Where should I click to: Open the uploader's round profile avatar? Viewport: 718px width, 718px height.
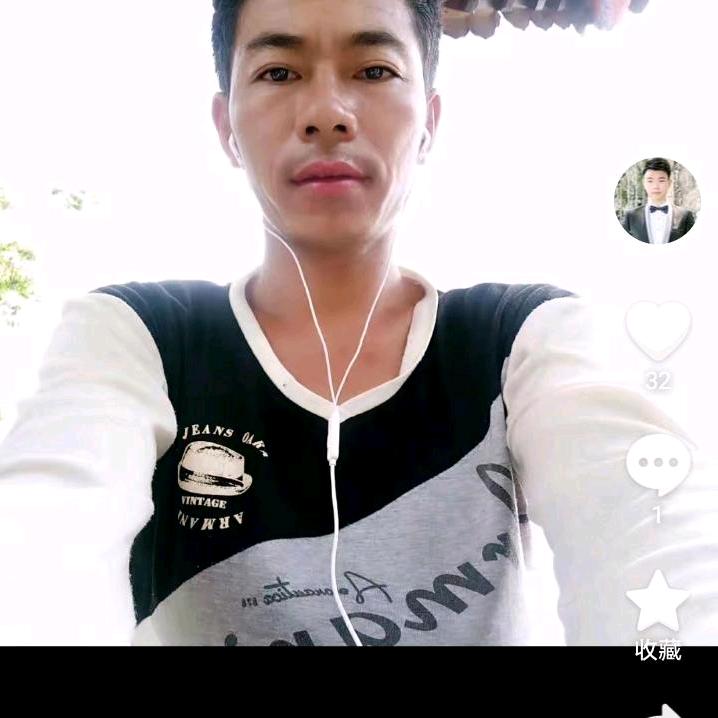(656, 201)
